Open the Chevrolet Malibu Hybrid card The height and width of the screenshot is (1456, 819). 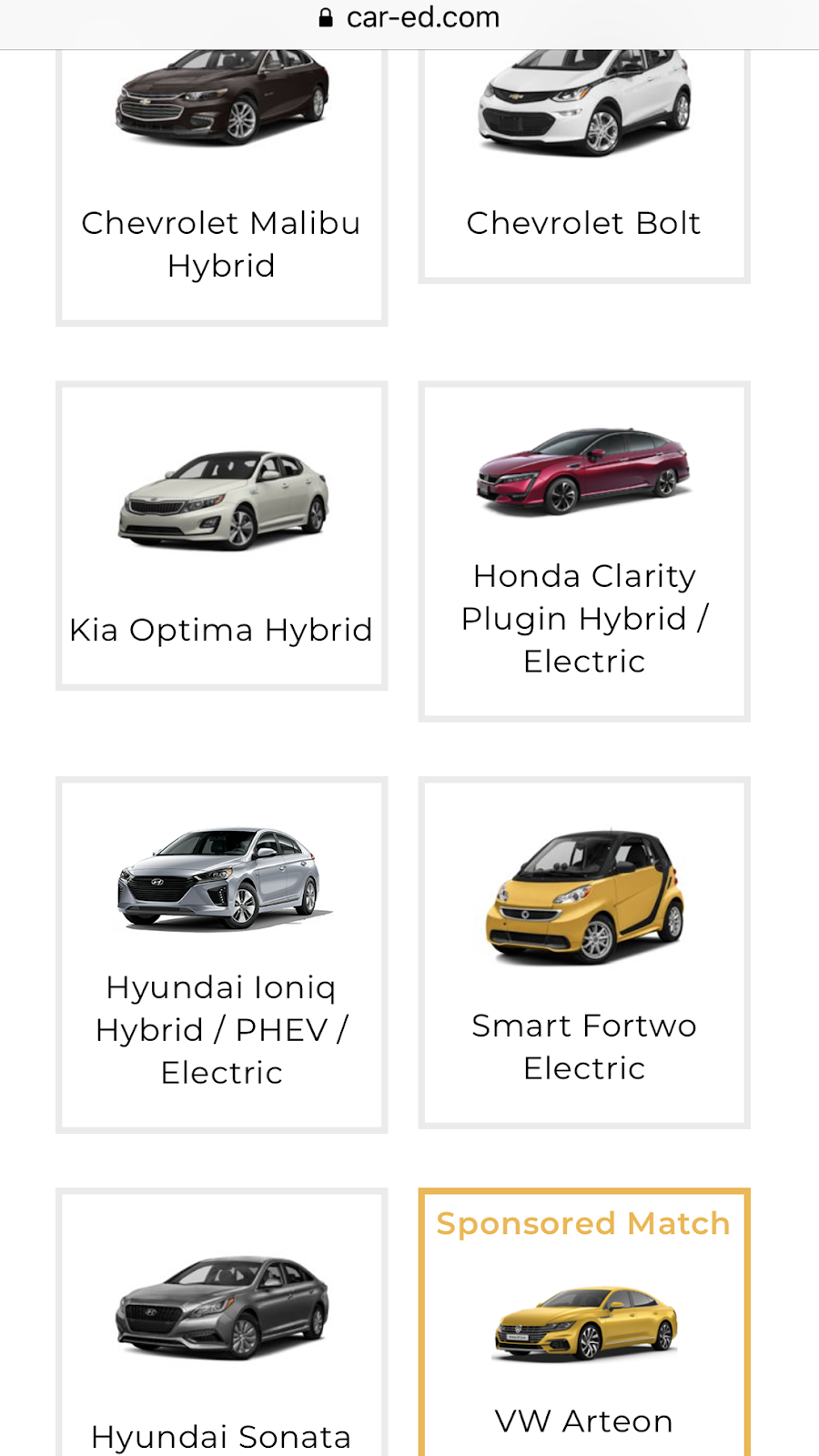click(221, 243)
